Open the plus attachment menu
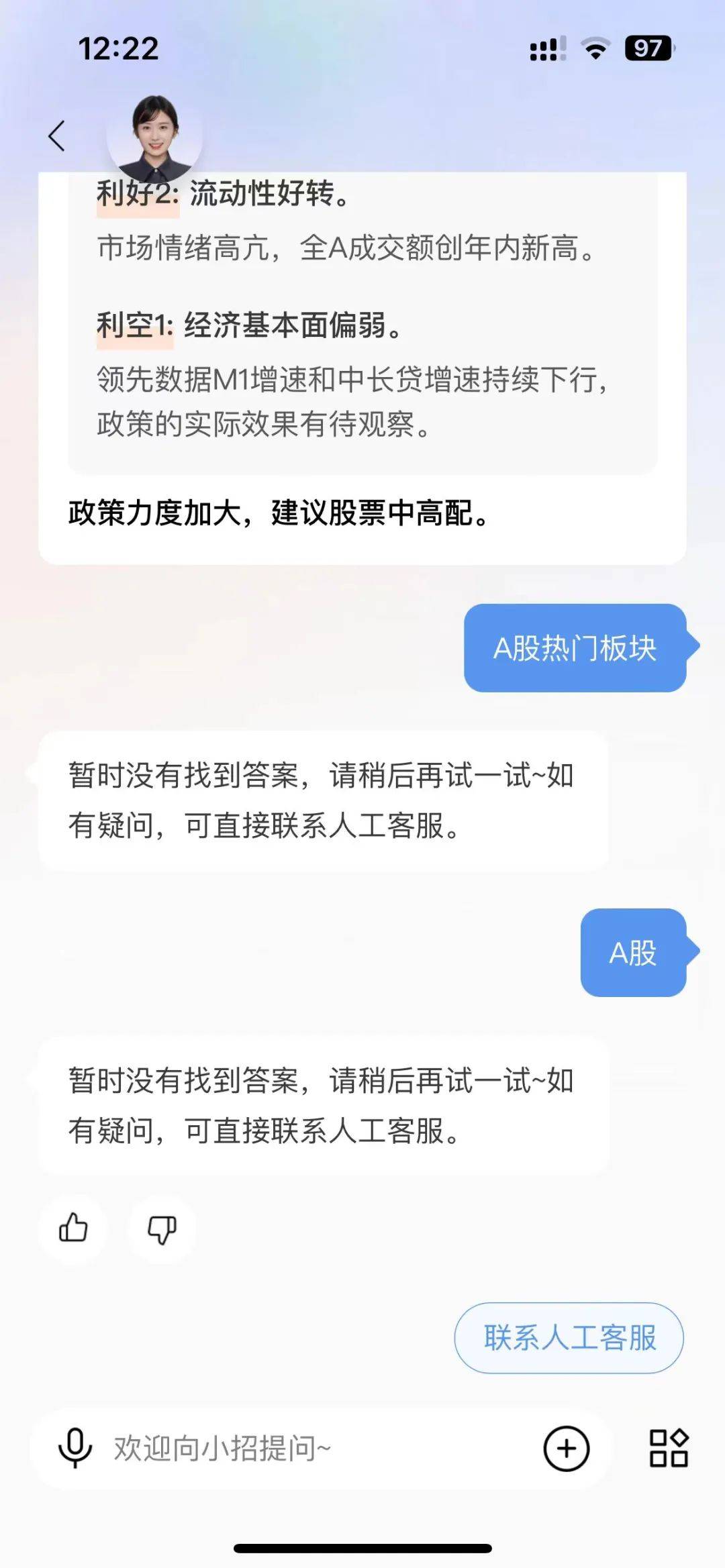Screen dimensions: 725x1568 coord(566,1449)
